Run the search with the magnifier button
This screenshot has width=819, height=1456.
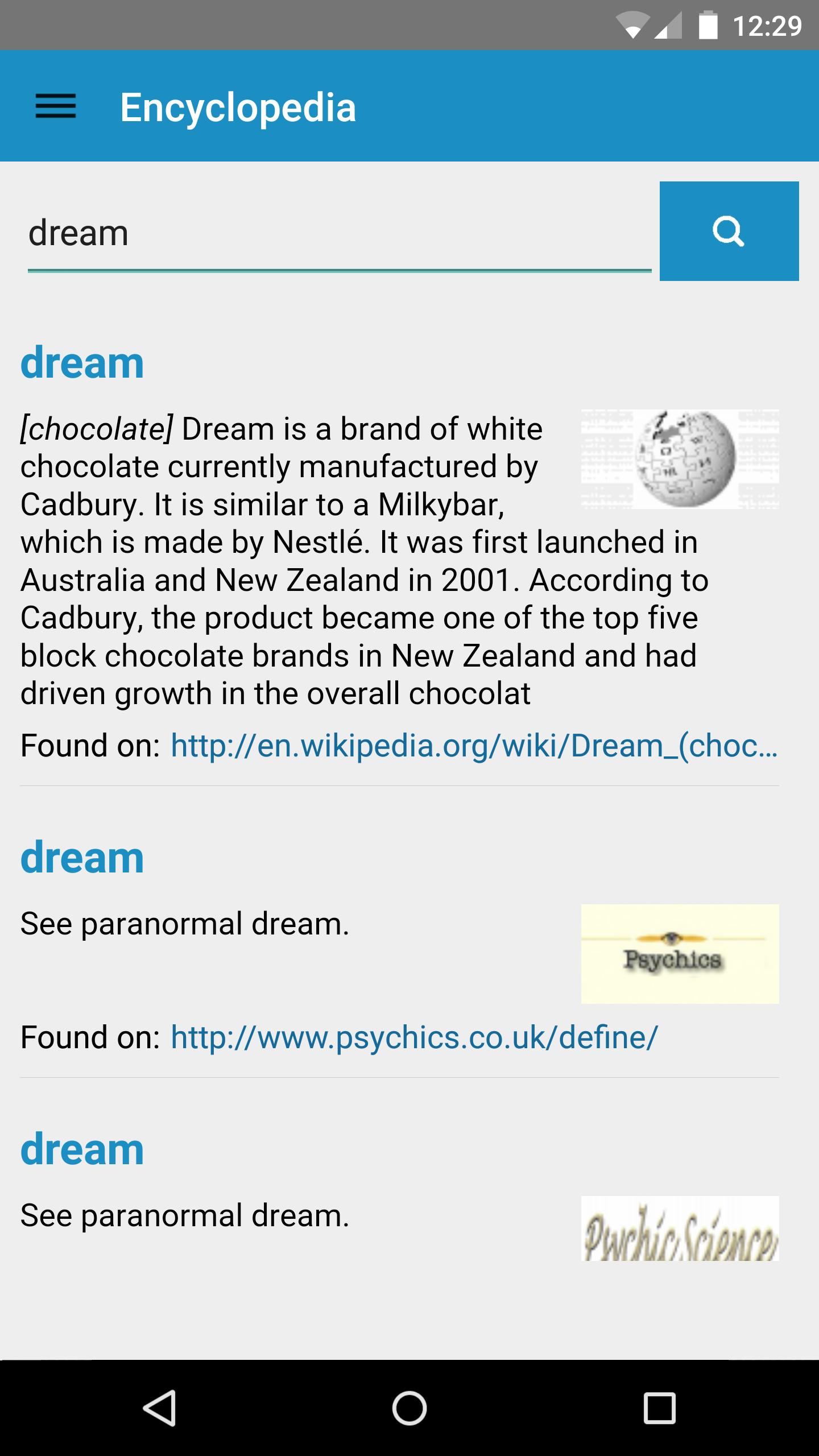pos(729,231)
